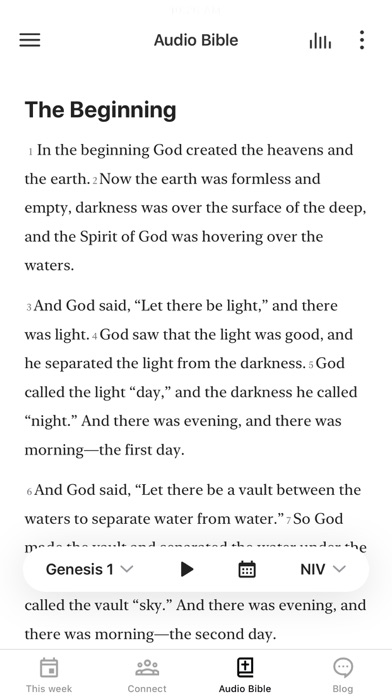Open the hamburger drawer menu
392x696 pixels.
click(30, 40)
